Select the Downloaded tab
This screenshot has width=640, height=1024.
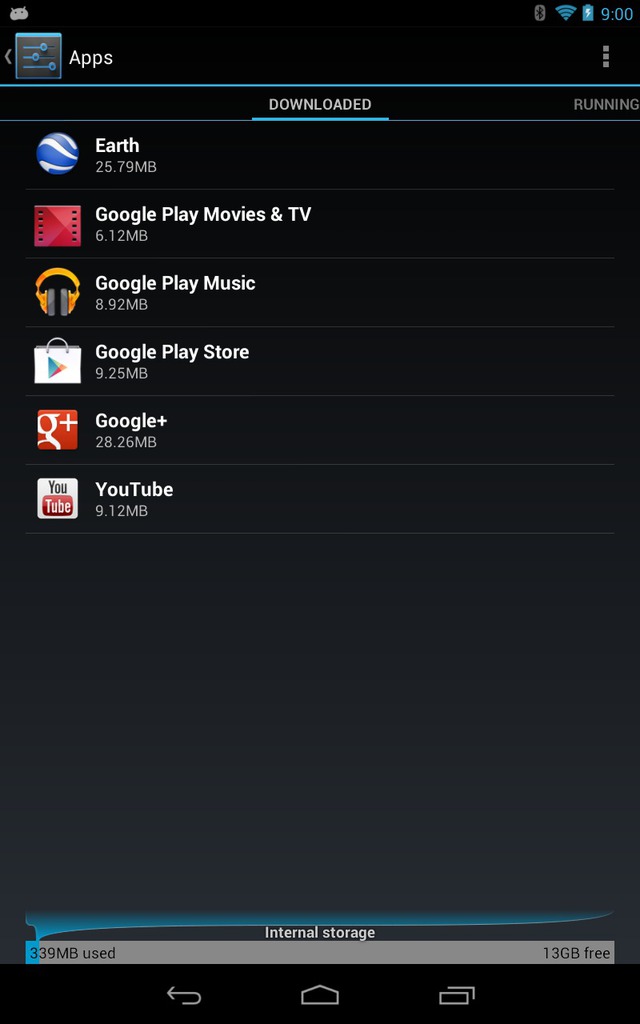click(320, 104)
